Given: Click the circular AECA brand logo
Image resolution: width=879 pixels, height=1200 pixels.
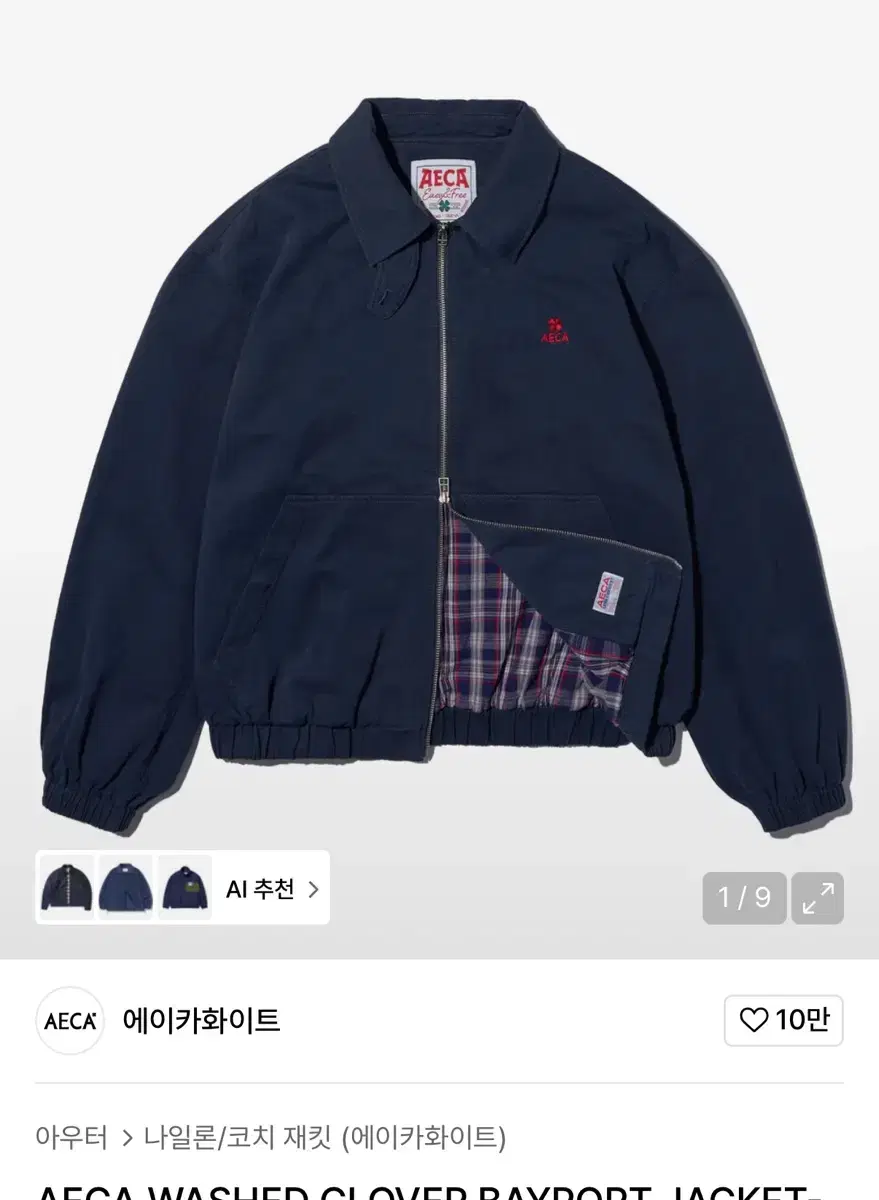Looking at the screenshot, I should tap(69, 1020).
